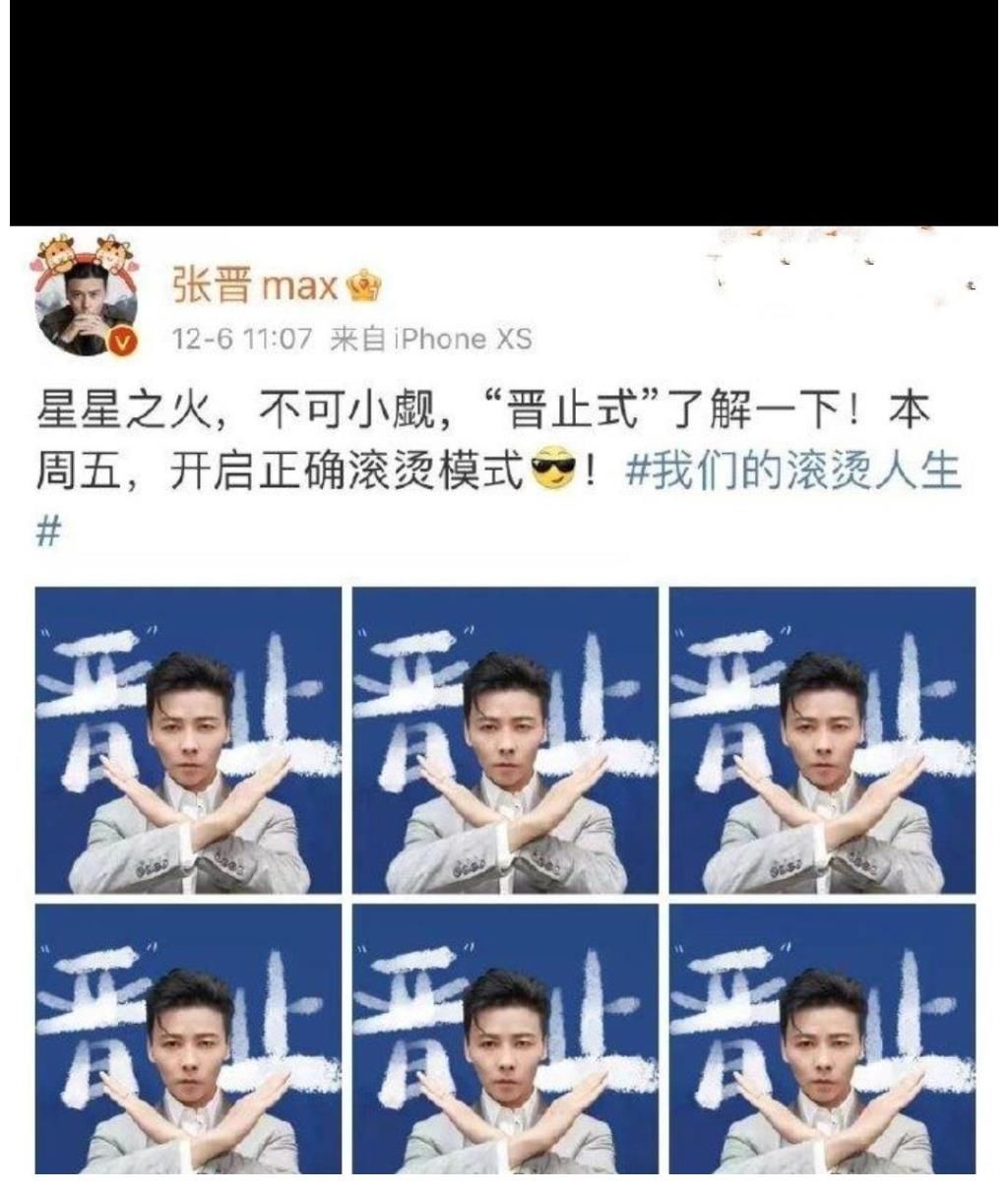Click the VIP crown icon beside username
This screenshot has height=1194, width=1008.
tap(362, 282)
